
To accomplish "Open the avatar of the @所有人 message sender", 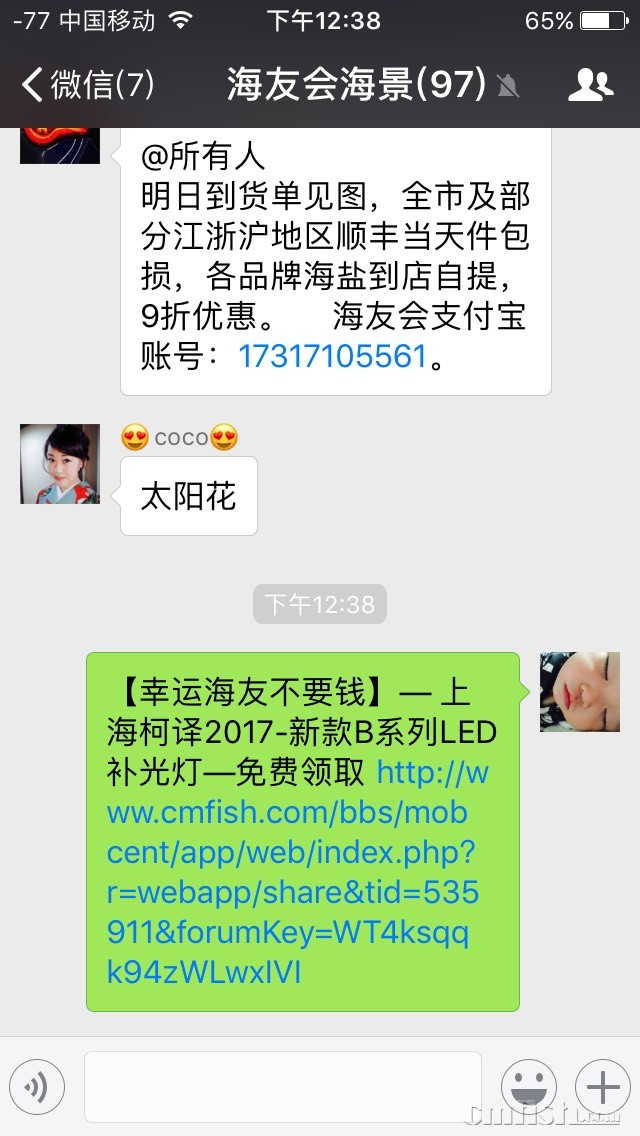I will click(60, 145).
